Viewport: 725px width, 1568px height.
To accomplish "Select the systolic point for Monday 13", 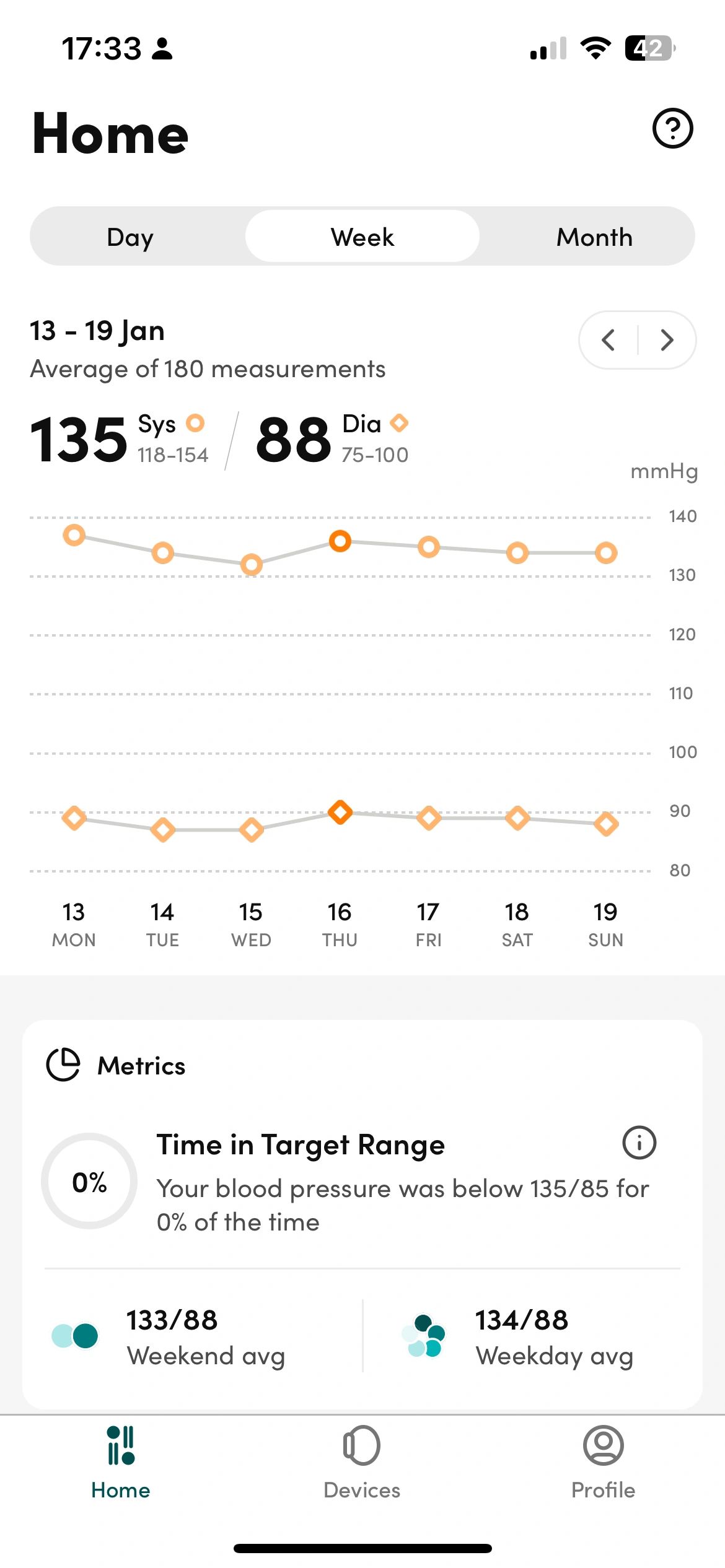I will [74, 535].
